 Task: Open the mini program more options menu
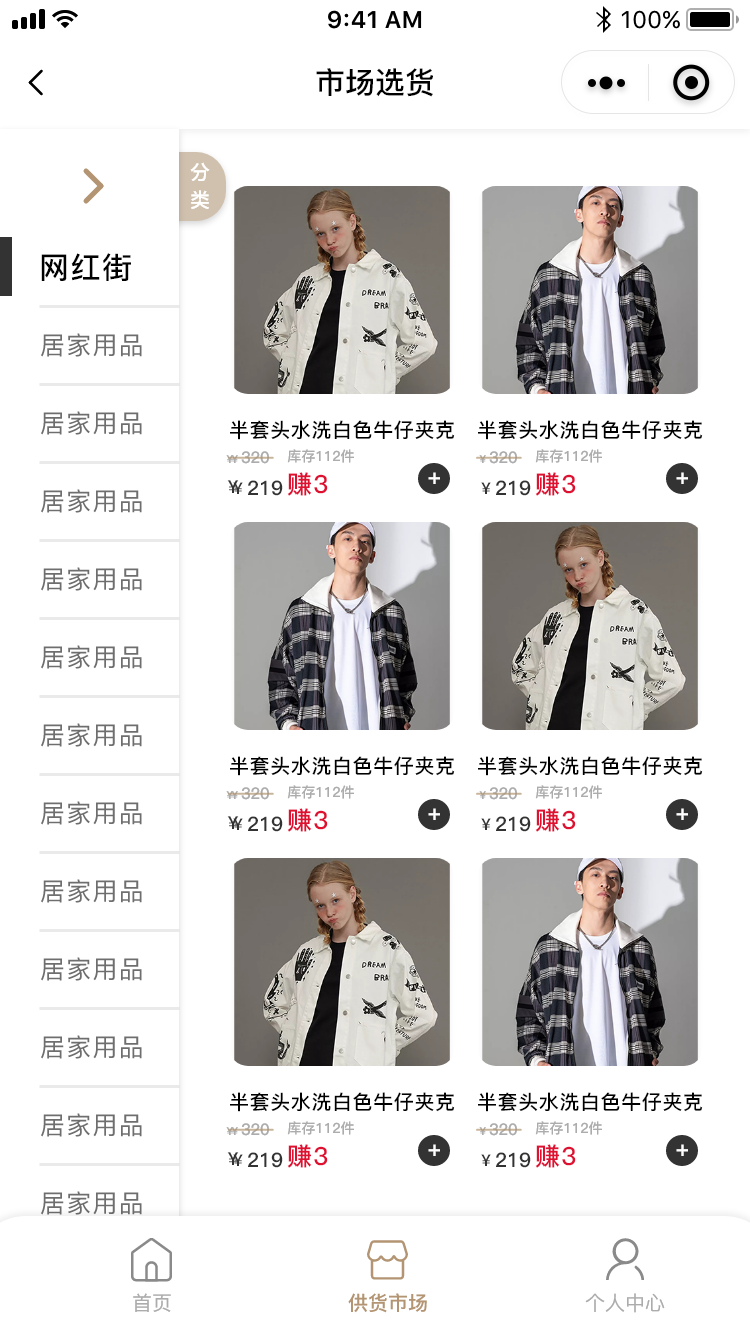click(x=606, y=83)
